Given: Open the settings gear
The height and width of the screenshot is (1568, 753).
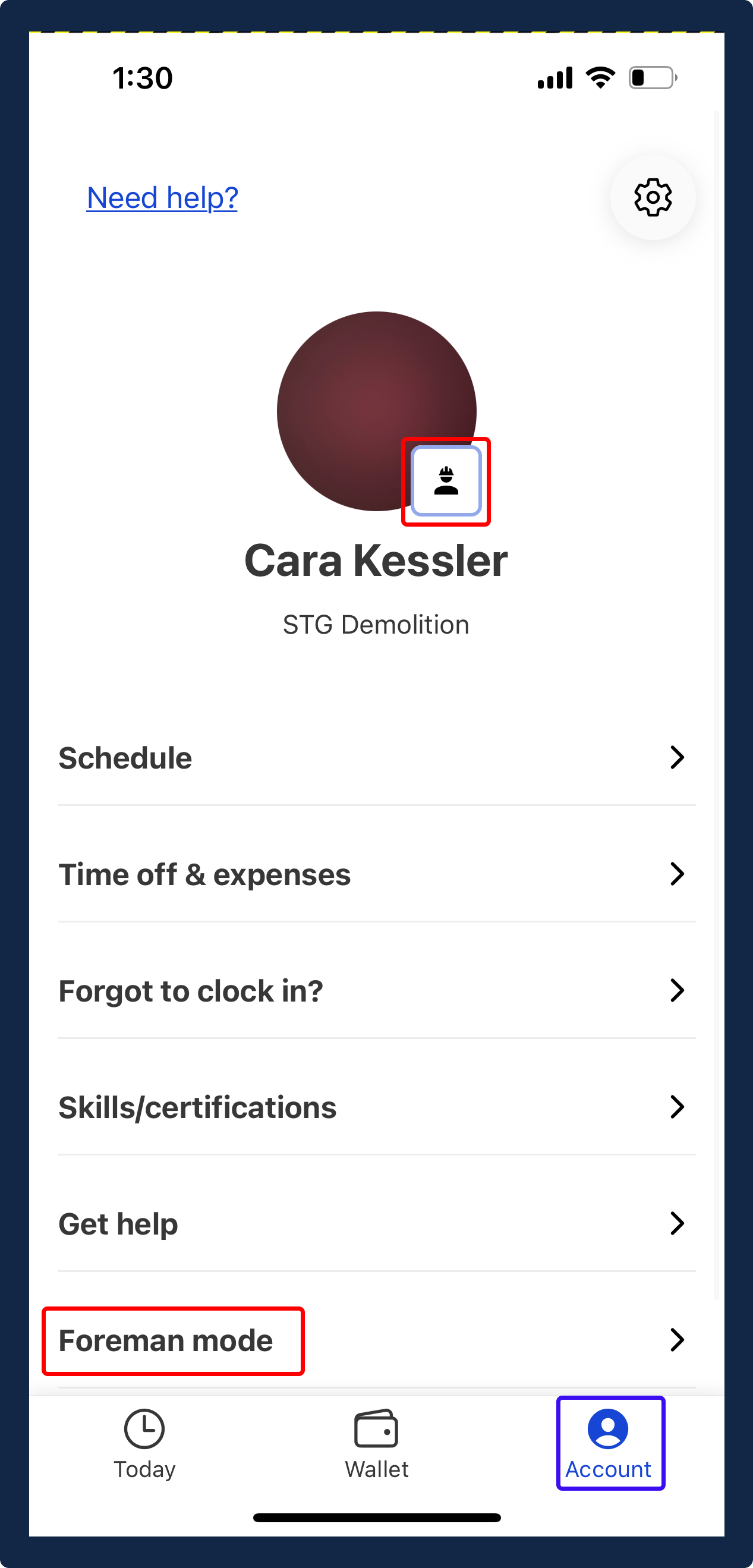Looking at the screenshot, I should pyautogui.click(x=652, y=197).
